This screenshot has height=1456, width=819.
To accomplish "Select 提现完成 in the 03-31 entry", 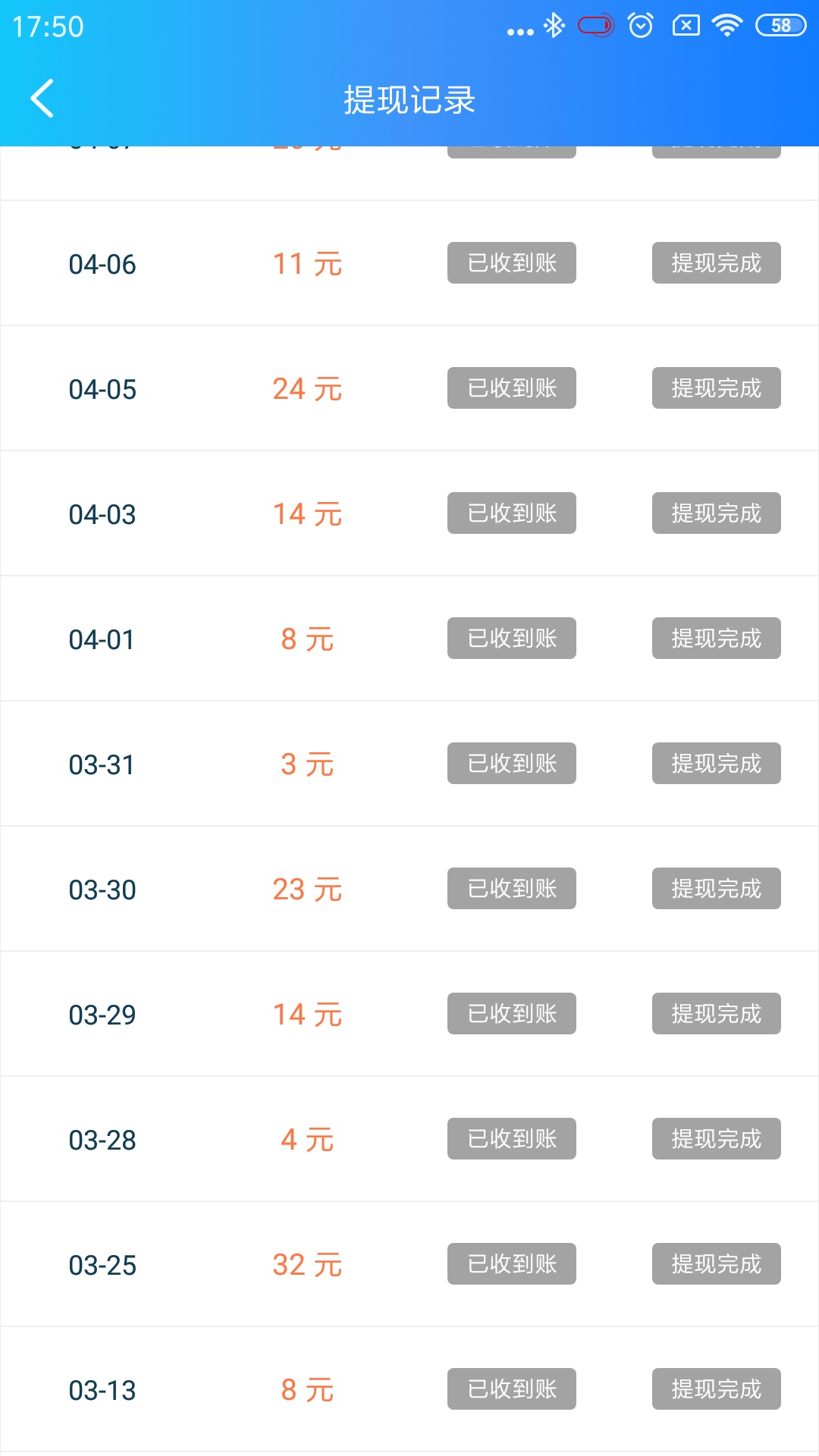I will click(717, 764).
